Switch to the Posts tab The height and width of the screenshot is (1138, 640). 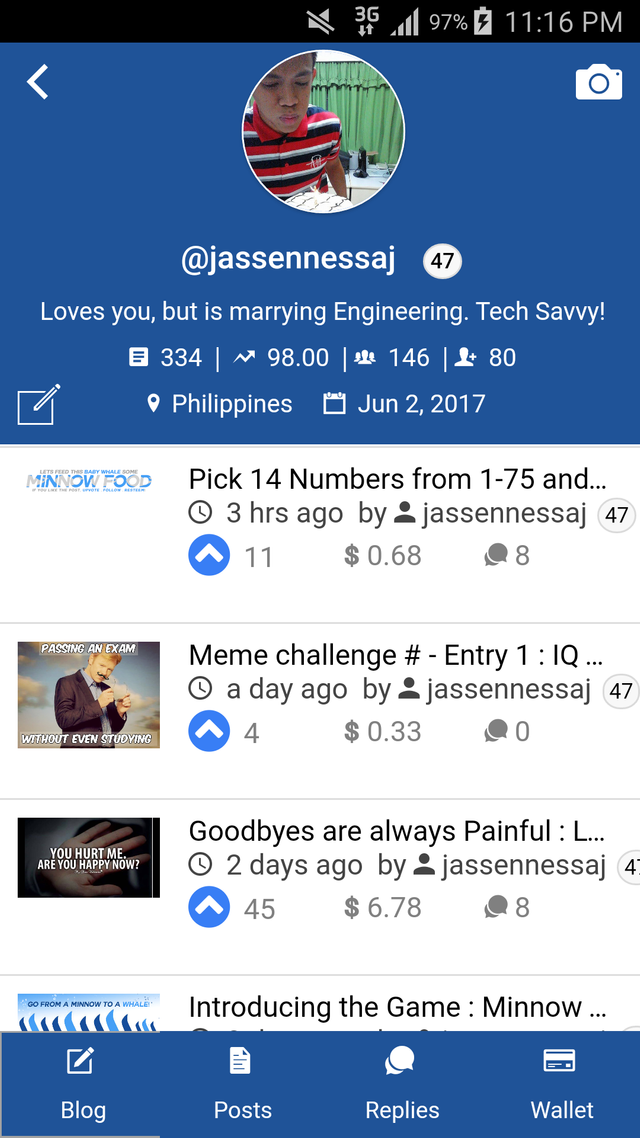click(242, 1084)
